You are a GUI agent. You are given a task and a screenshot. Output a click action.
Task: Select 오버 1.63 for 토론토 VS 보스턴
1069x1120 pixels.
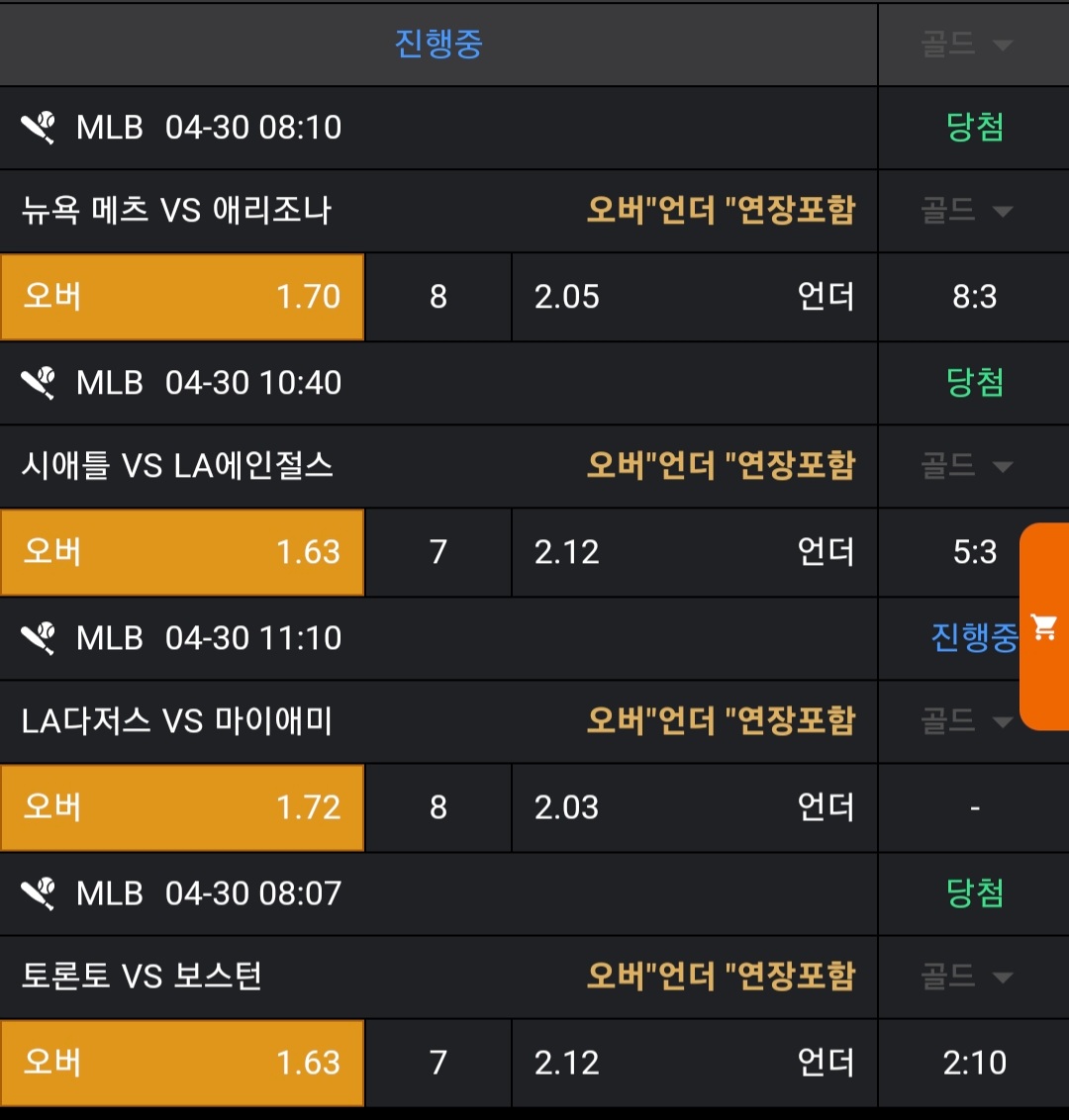tap(182, 1063)
